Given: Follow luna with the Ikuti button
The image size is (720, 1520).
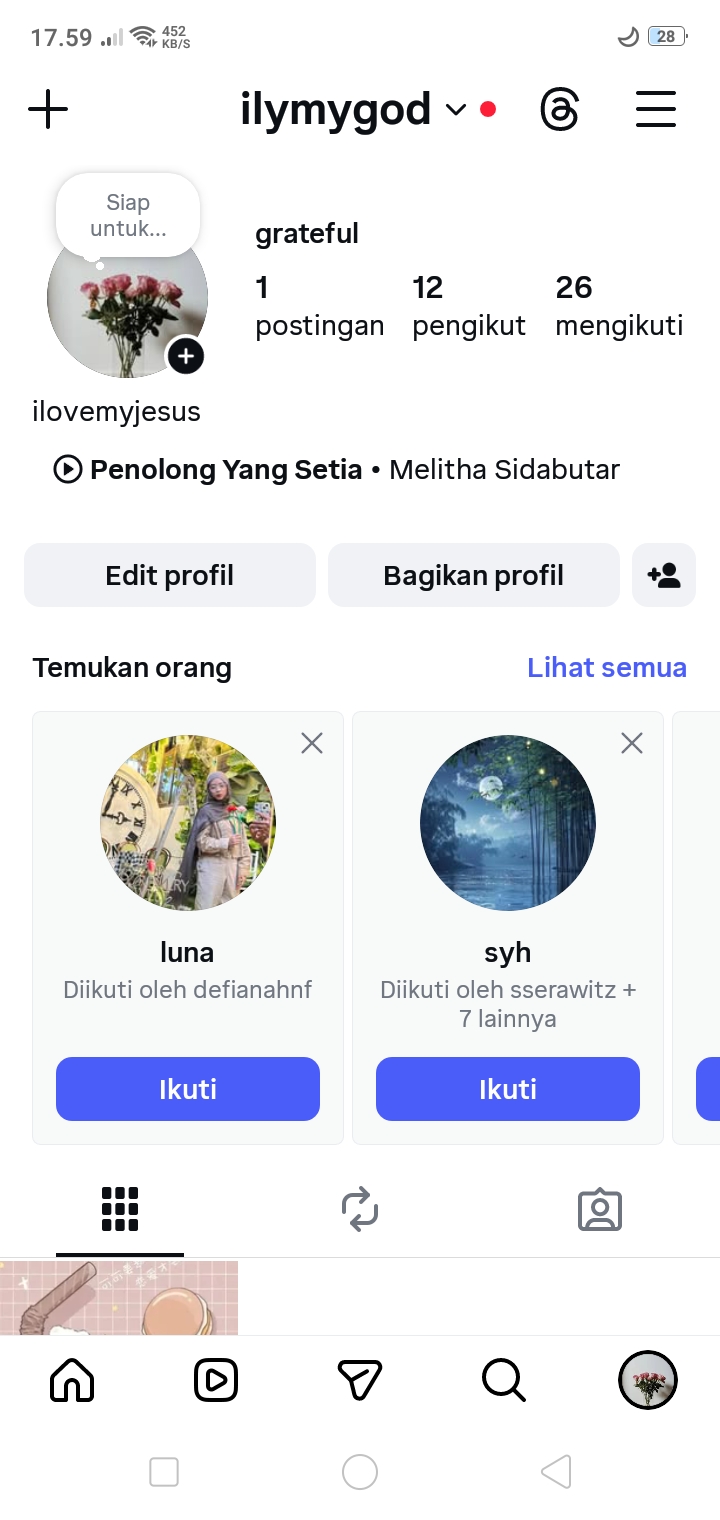Looking at the screenshot, I should 188,1089.
